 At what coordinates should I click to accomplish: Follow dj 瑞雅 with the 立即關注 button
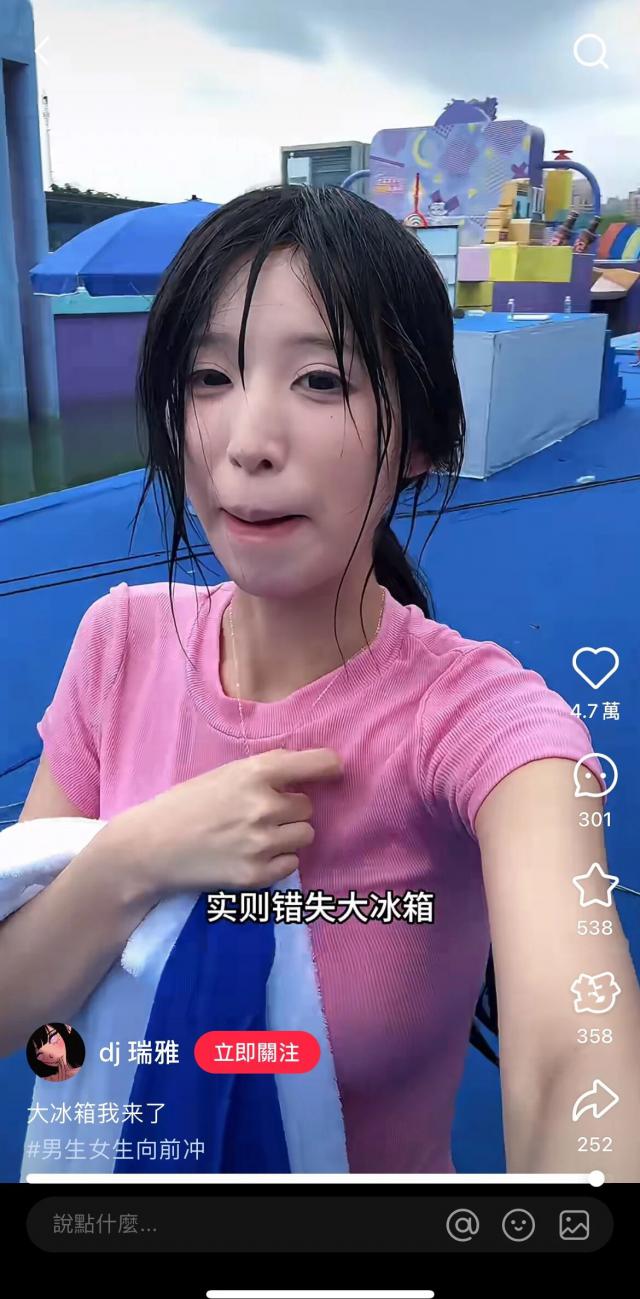[257, 1052]
